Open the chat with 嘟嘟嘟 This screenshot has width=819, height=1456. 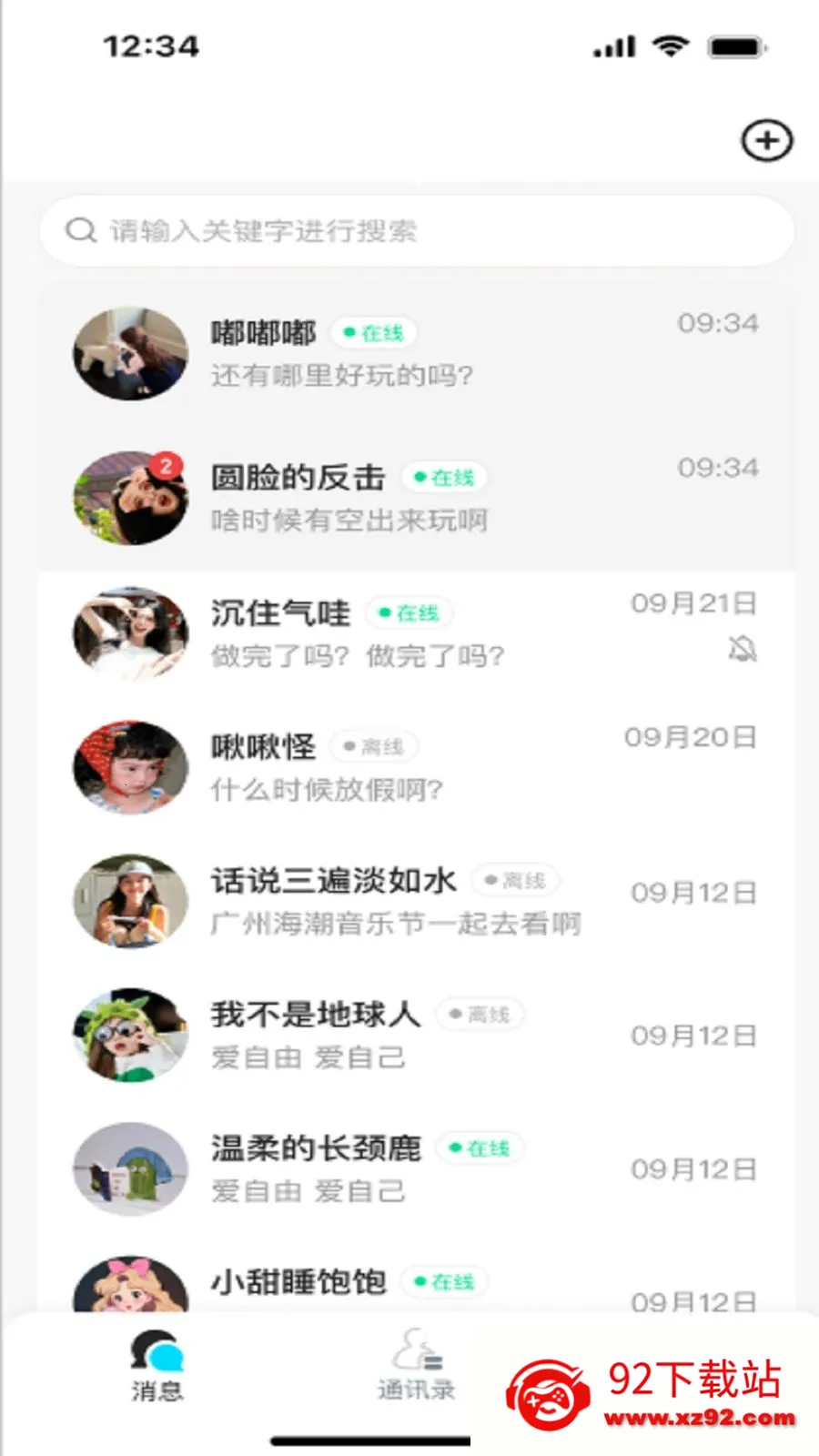tap(417, 354)
